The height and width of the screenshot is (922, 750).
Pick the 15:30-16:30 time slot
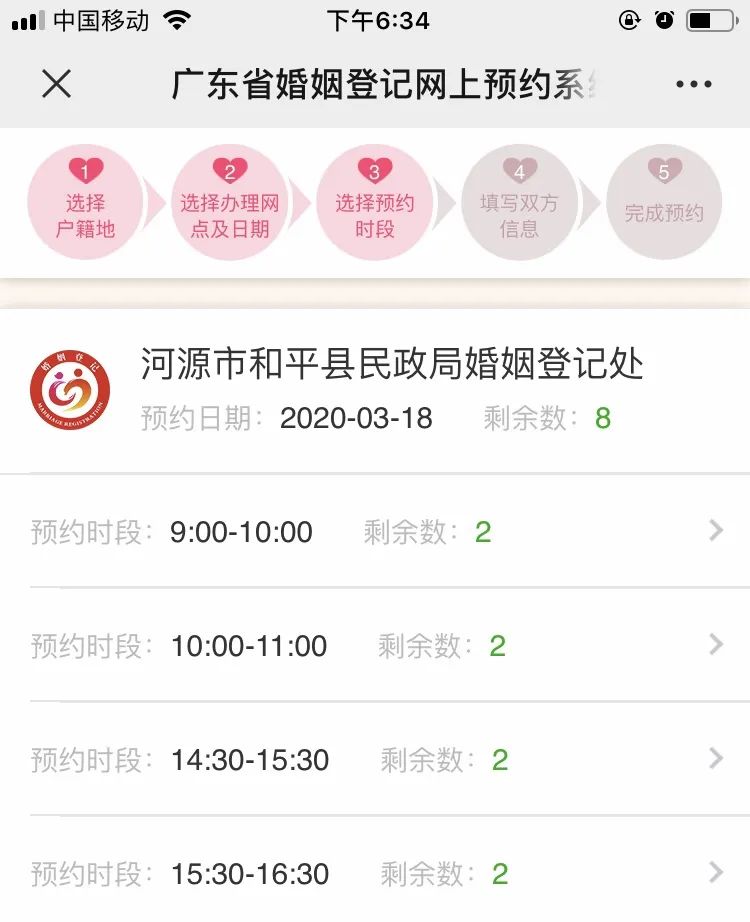375,873
